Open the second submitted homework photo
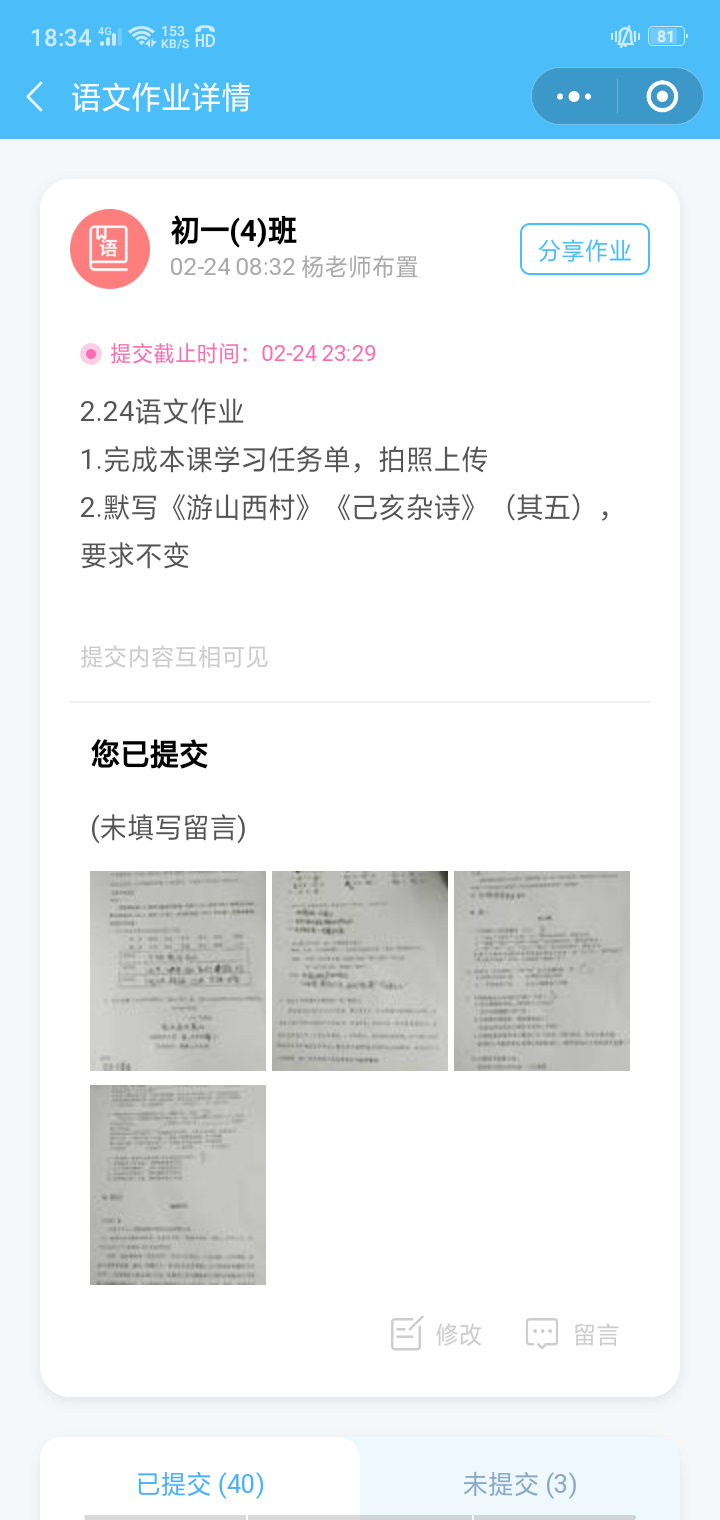The height and width of the screenshot is (1520, 720). [360, 971]
